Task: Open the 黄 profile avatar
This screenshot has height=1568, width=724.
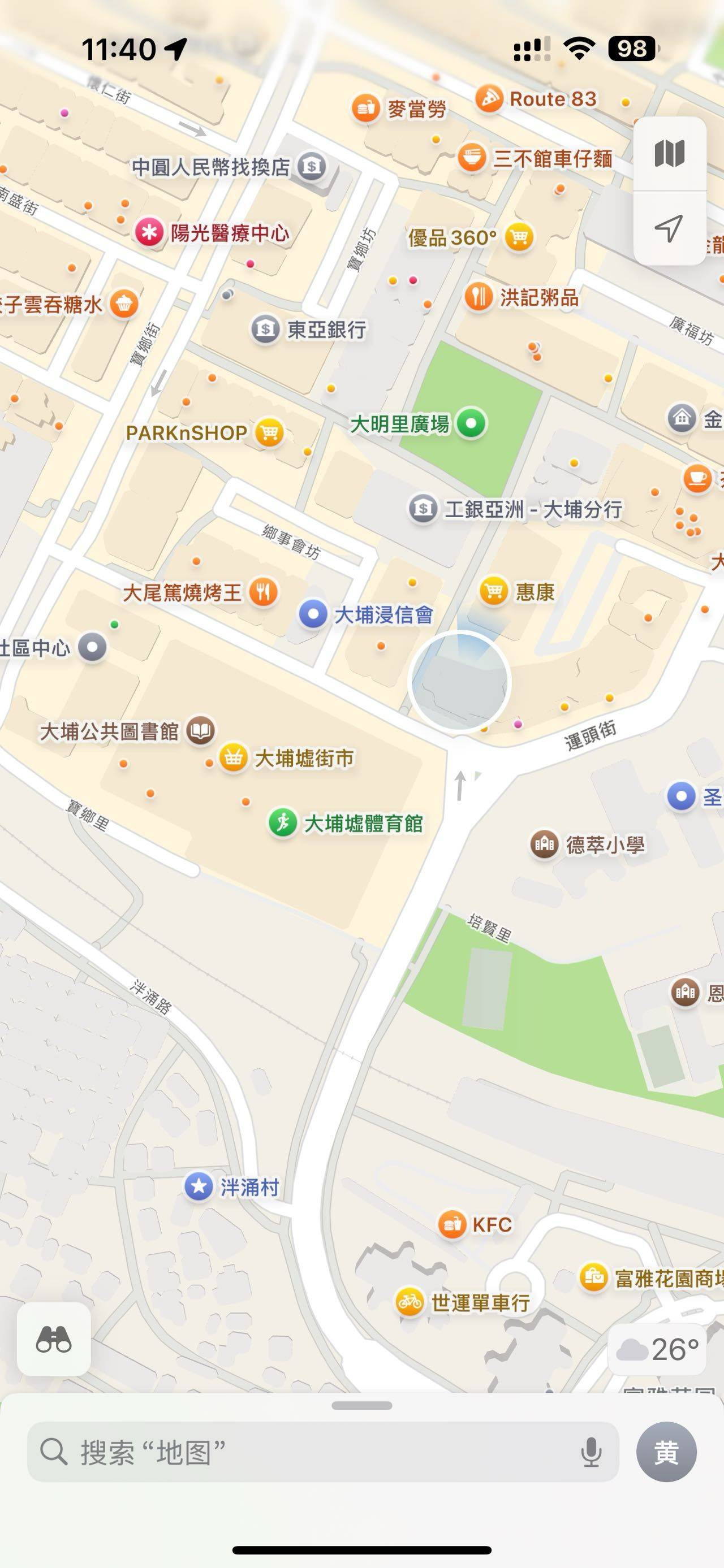Action: [666, 1452]
